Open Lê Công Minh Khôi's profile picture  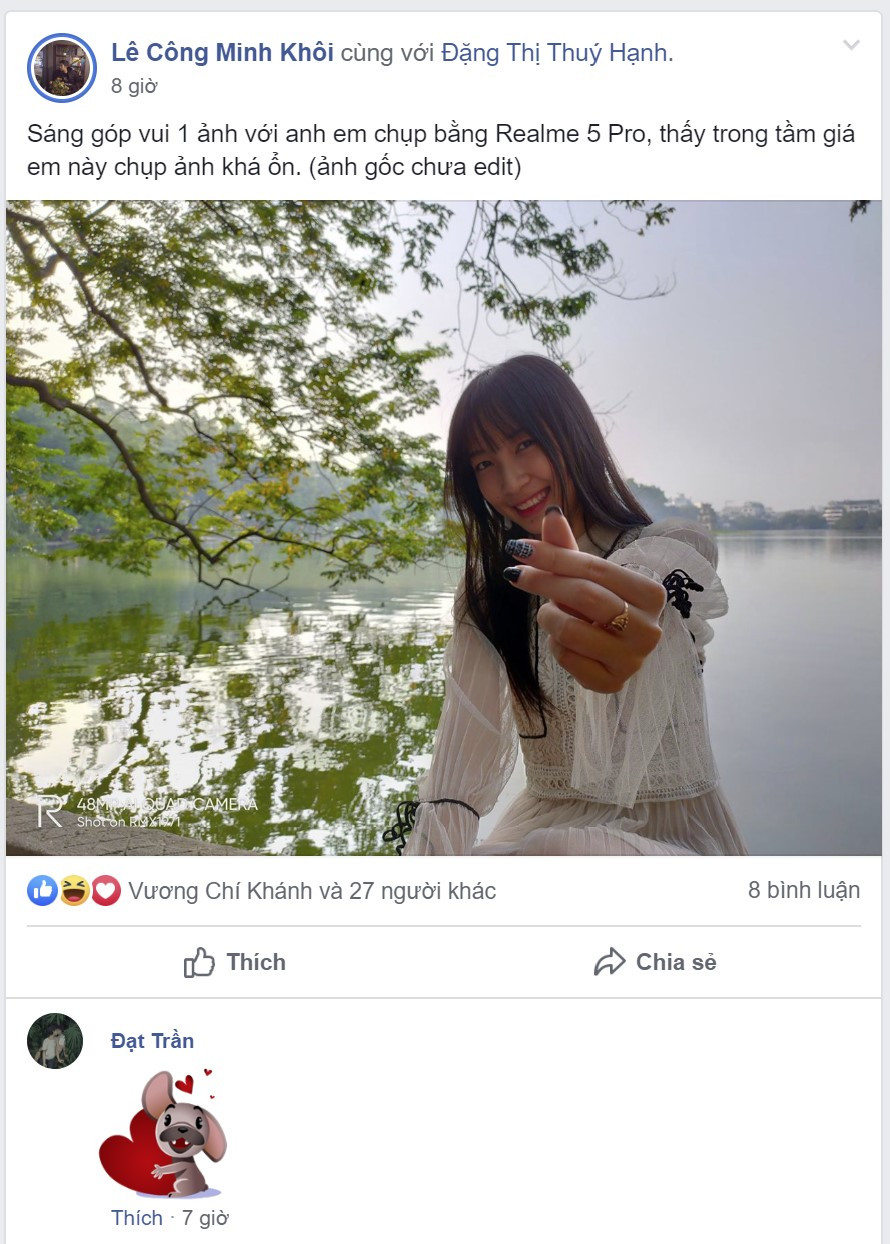62,68
